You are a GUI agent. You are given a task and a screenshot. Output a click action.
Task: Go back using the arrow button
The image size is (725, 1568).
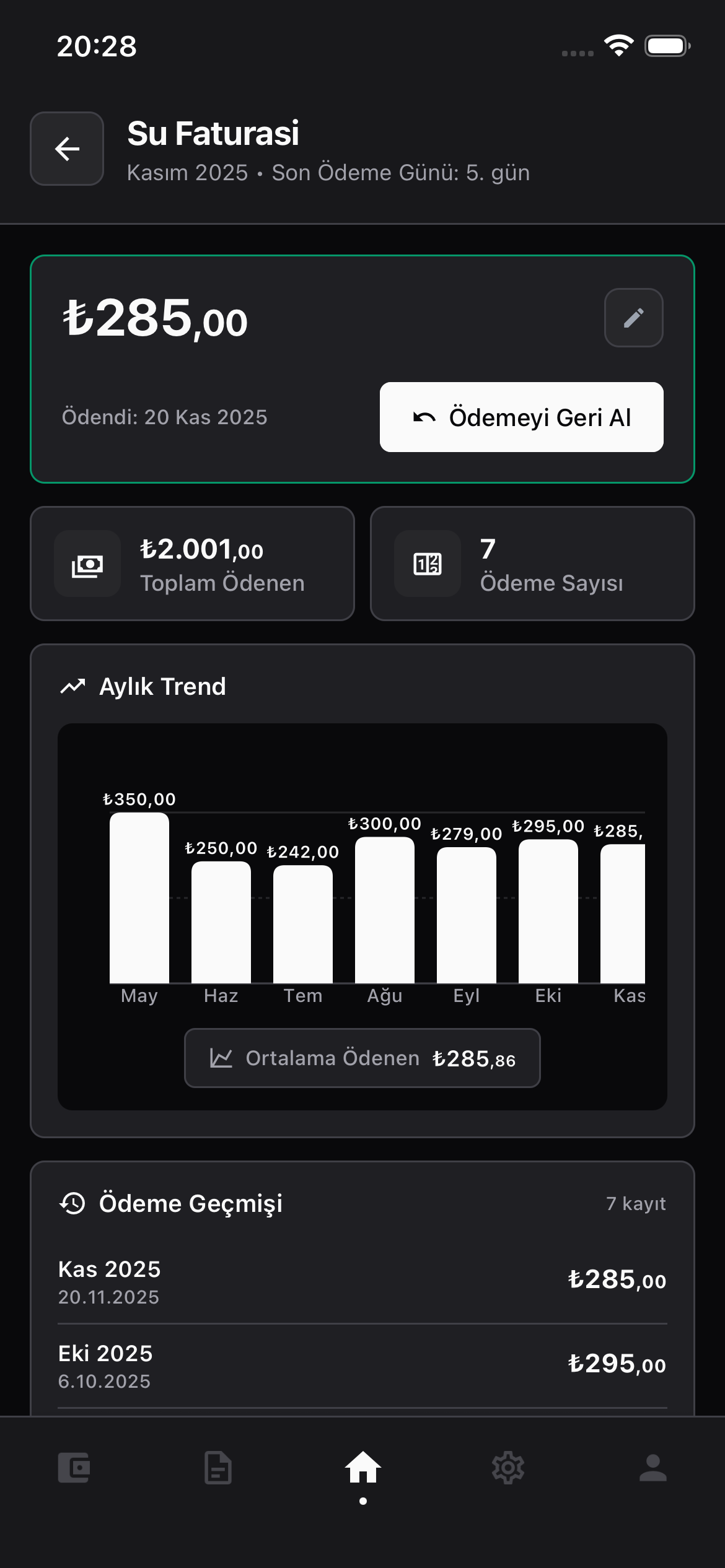point(67,149)
